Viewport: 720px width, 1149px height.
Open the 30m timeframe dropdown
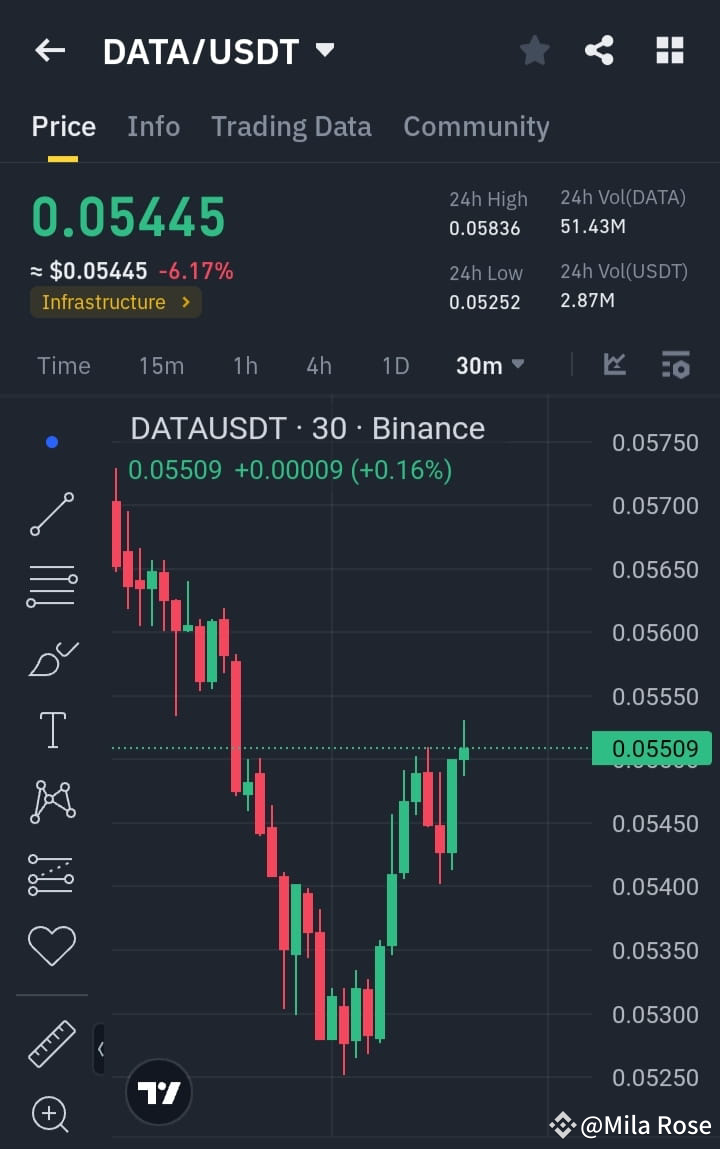point(489,366)
